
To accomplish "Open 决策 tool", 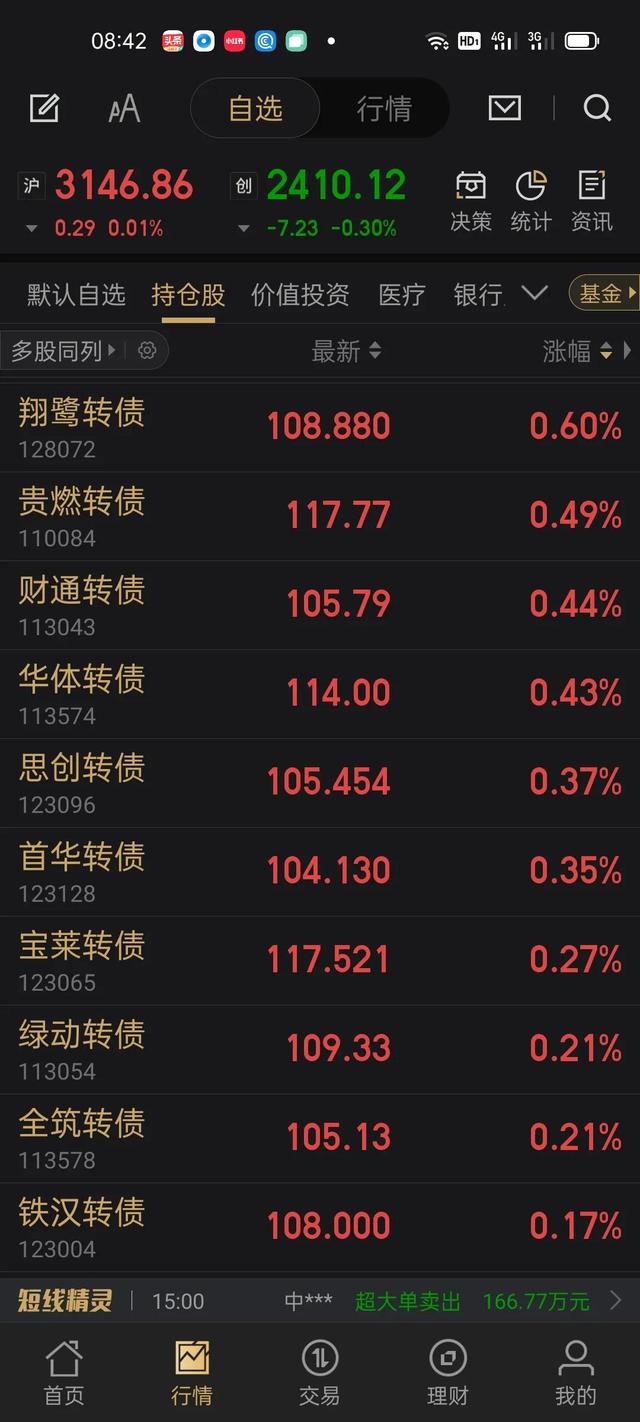I will pos(471,201).
